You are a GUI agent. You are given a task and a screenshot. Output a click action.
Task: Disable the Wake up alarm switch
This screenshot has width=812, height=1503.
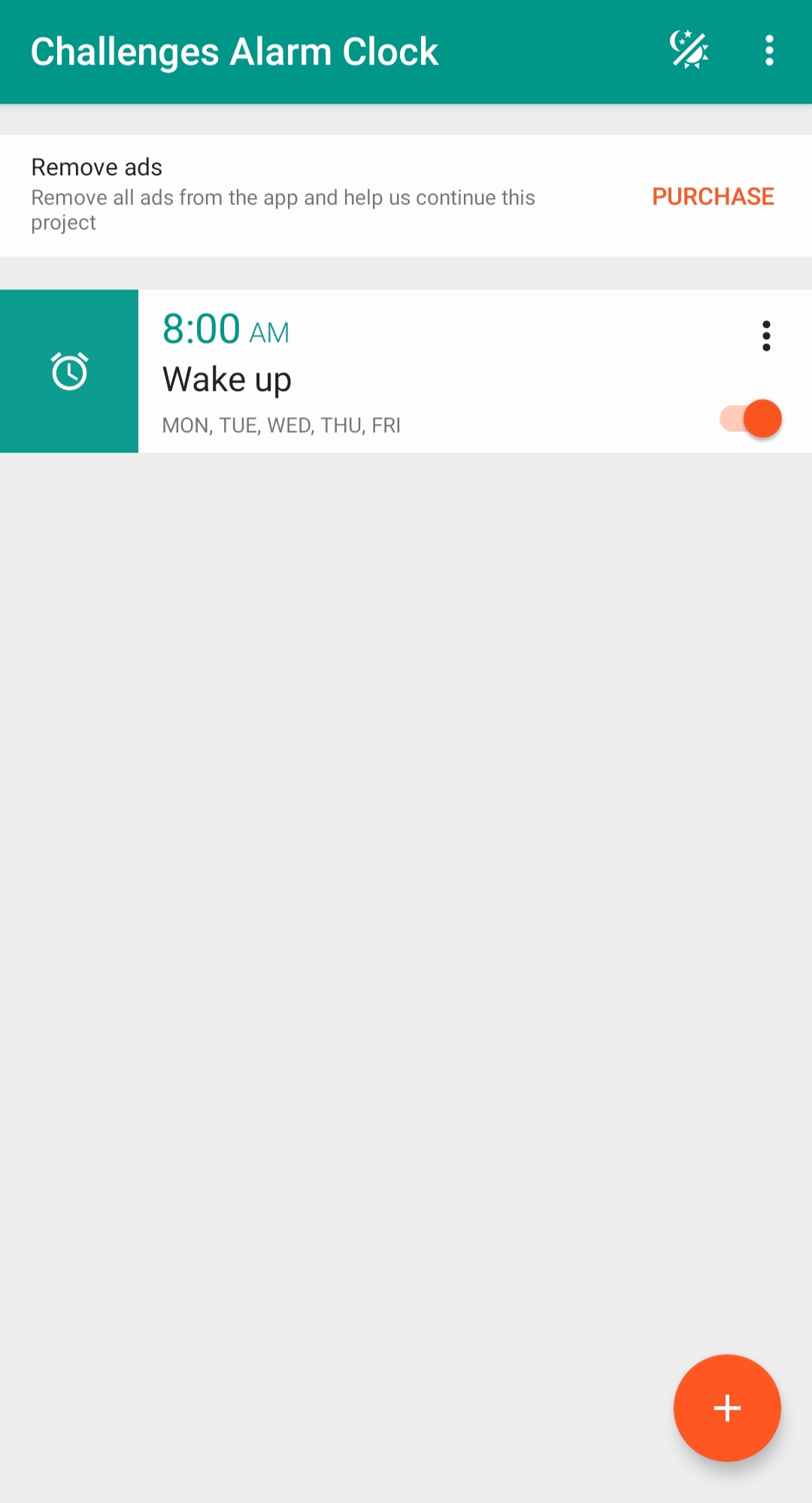[x=751, y=419]
